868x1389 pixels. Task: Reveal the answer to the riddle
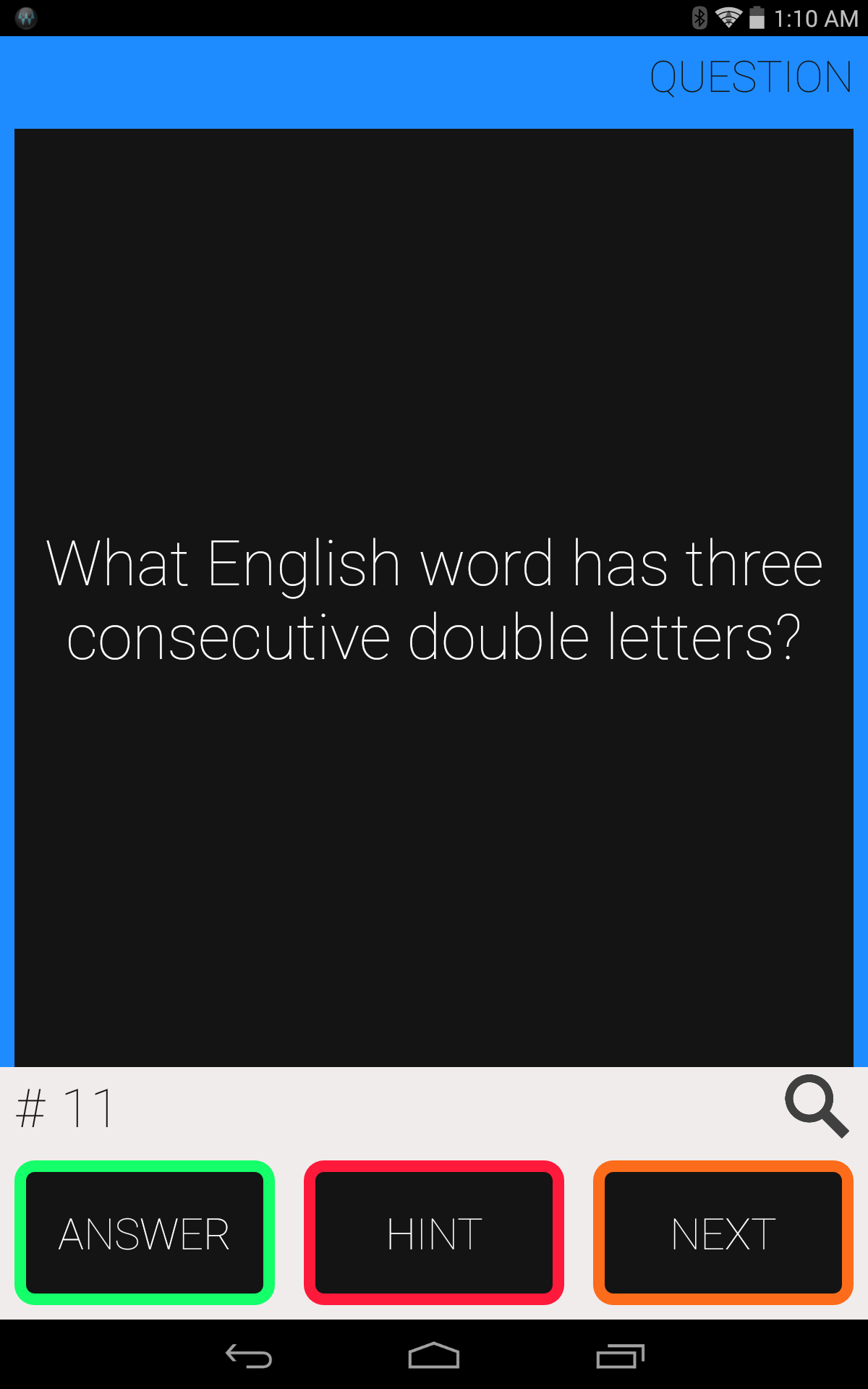tap(145, 1233)
